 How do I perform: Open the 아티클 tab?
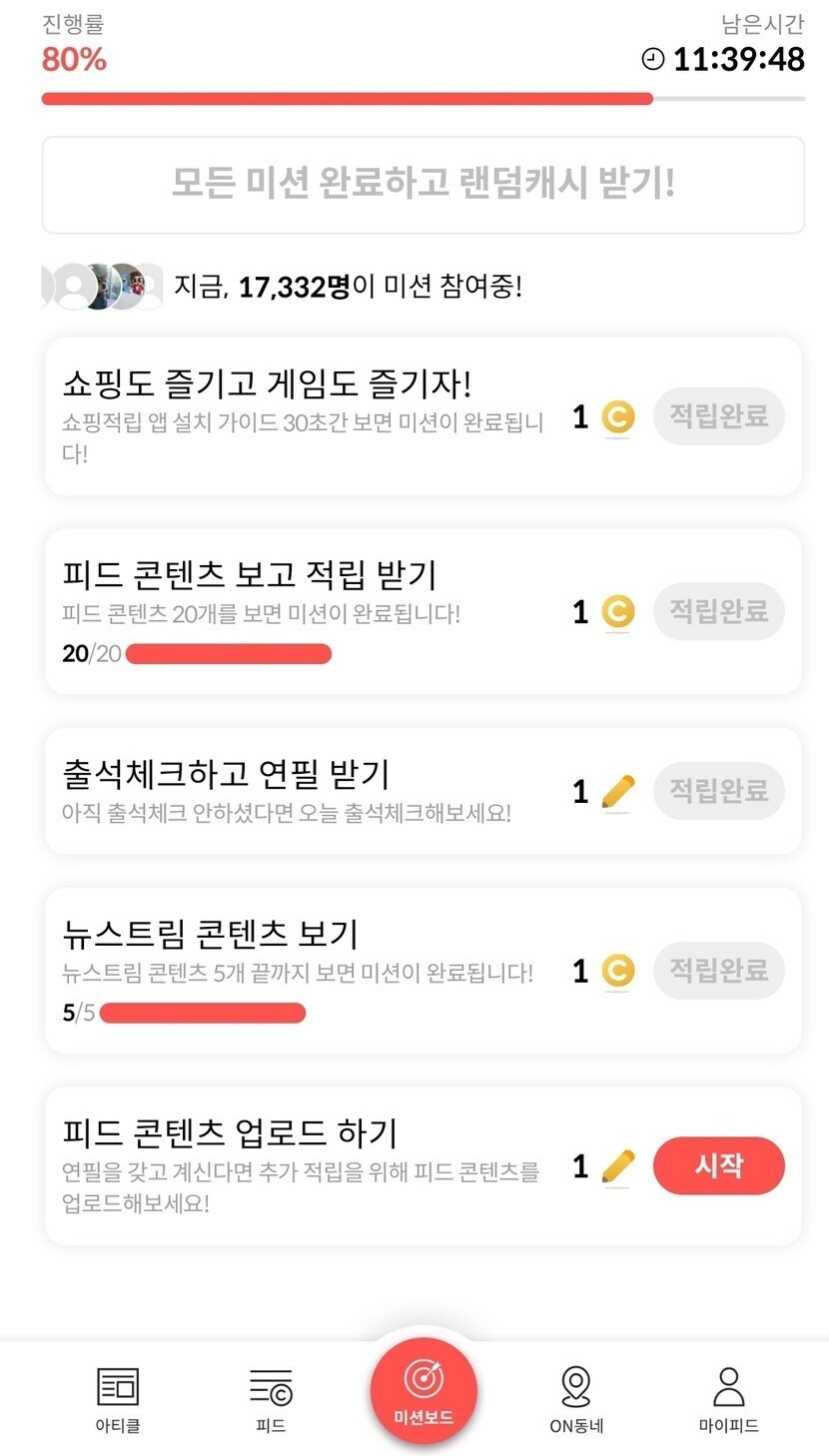click(x=118, y=1399)
